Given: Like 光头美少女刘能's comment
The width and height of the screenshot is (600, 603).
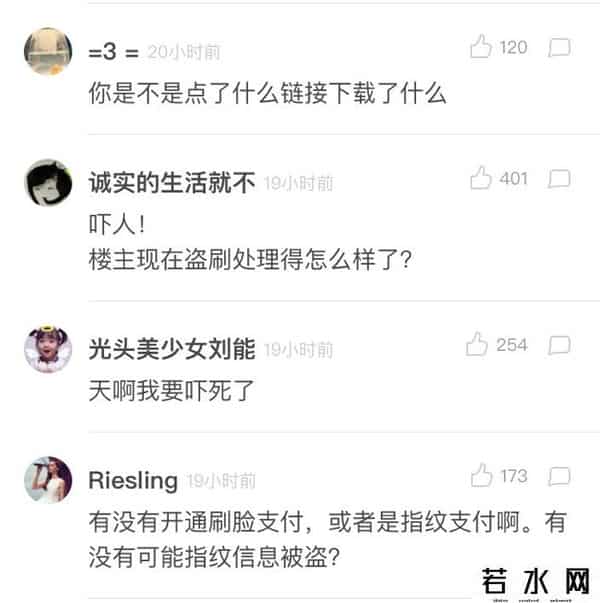Looking at the screenshot, I should click(x=477, y=344).
